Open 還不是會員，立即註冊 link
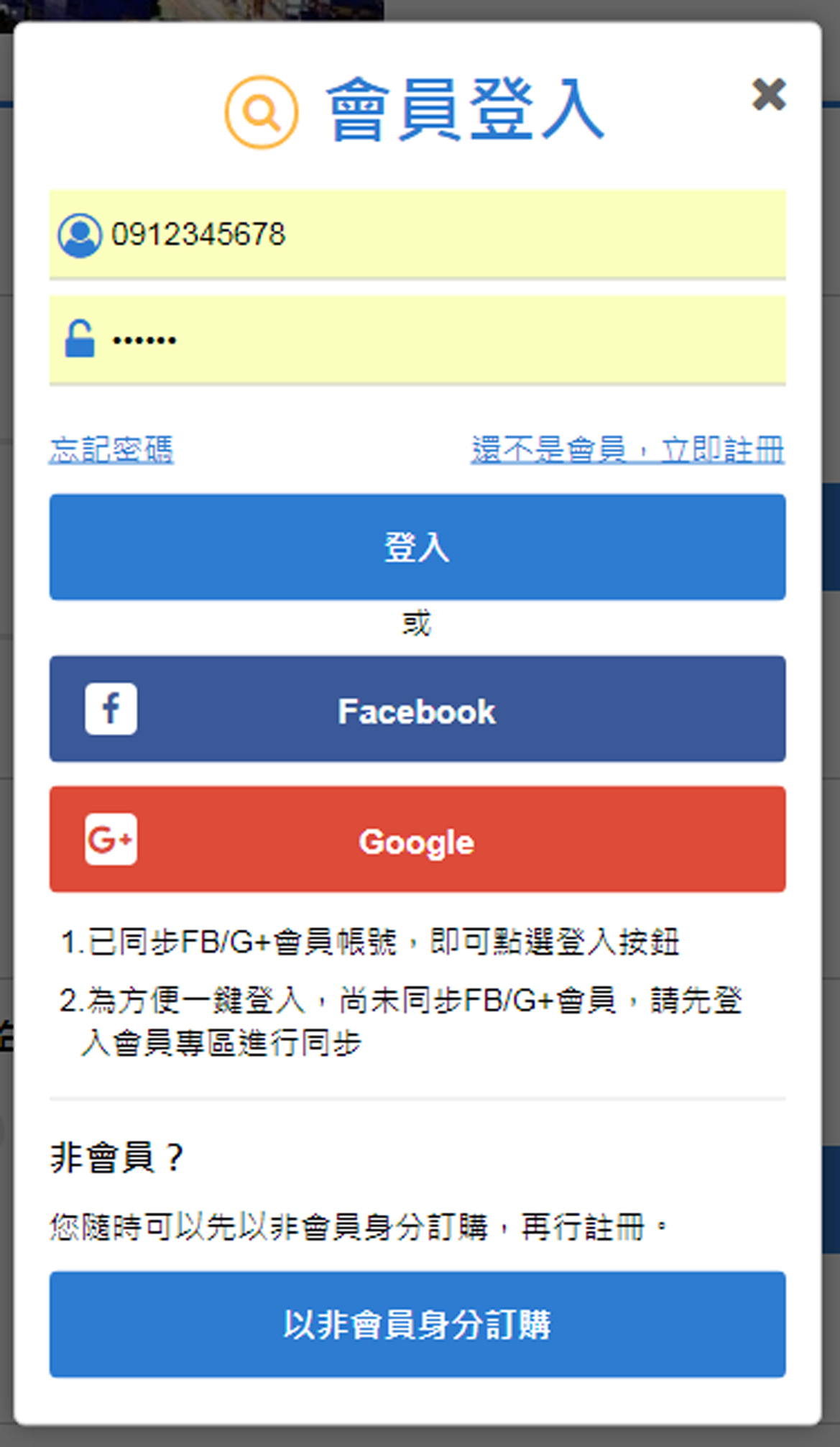840x1447 pixels. [627, 450]
